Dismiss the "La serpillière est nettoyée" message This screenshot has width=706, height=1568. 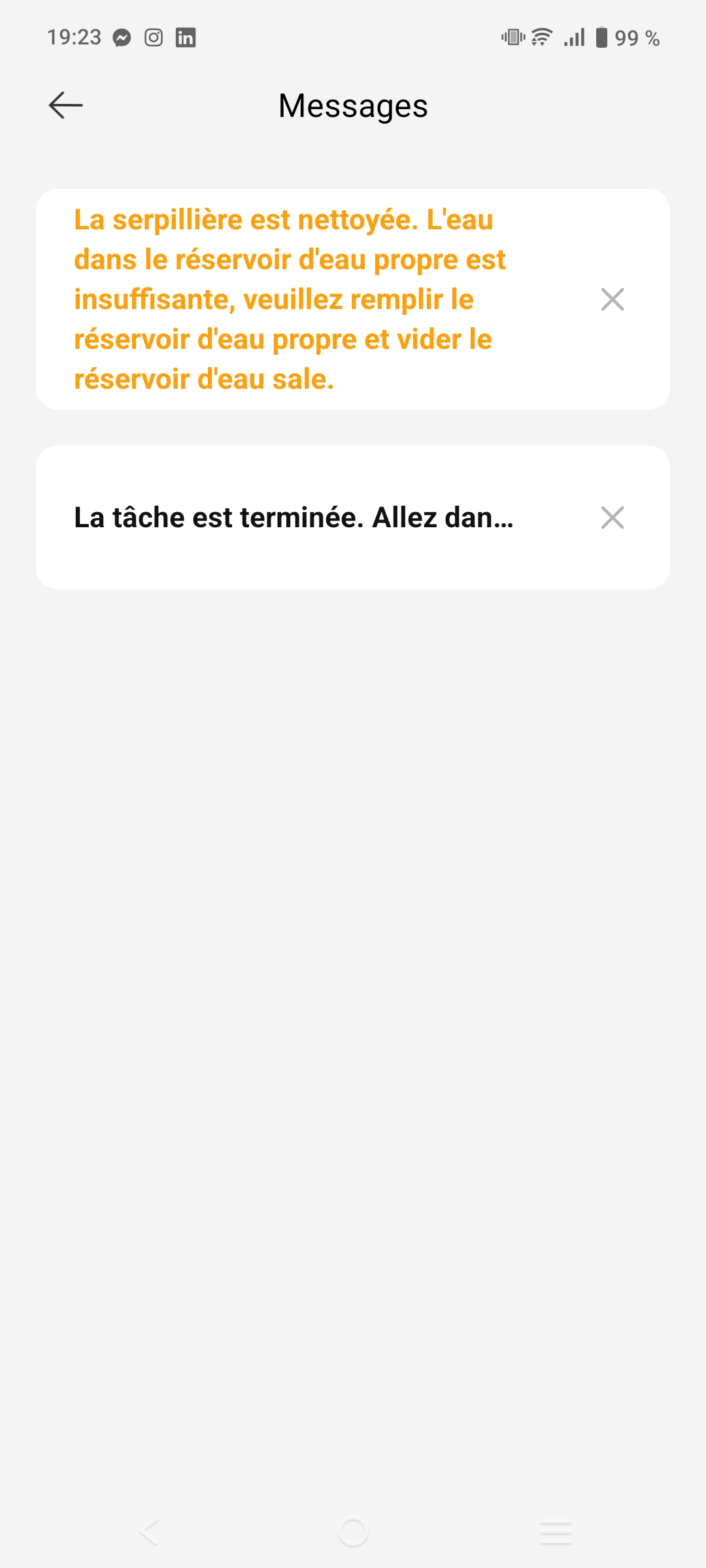click(x=613, y=299)
